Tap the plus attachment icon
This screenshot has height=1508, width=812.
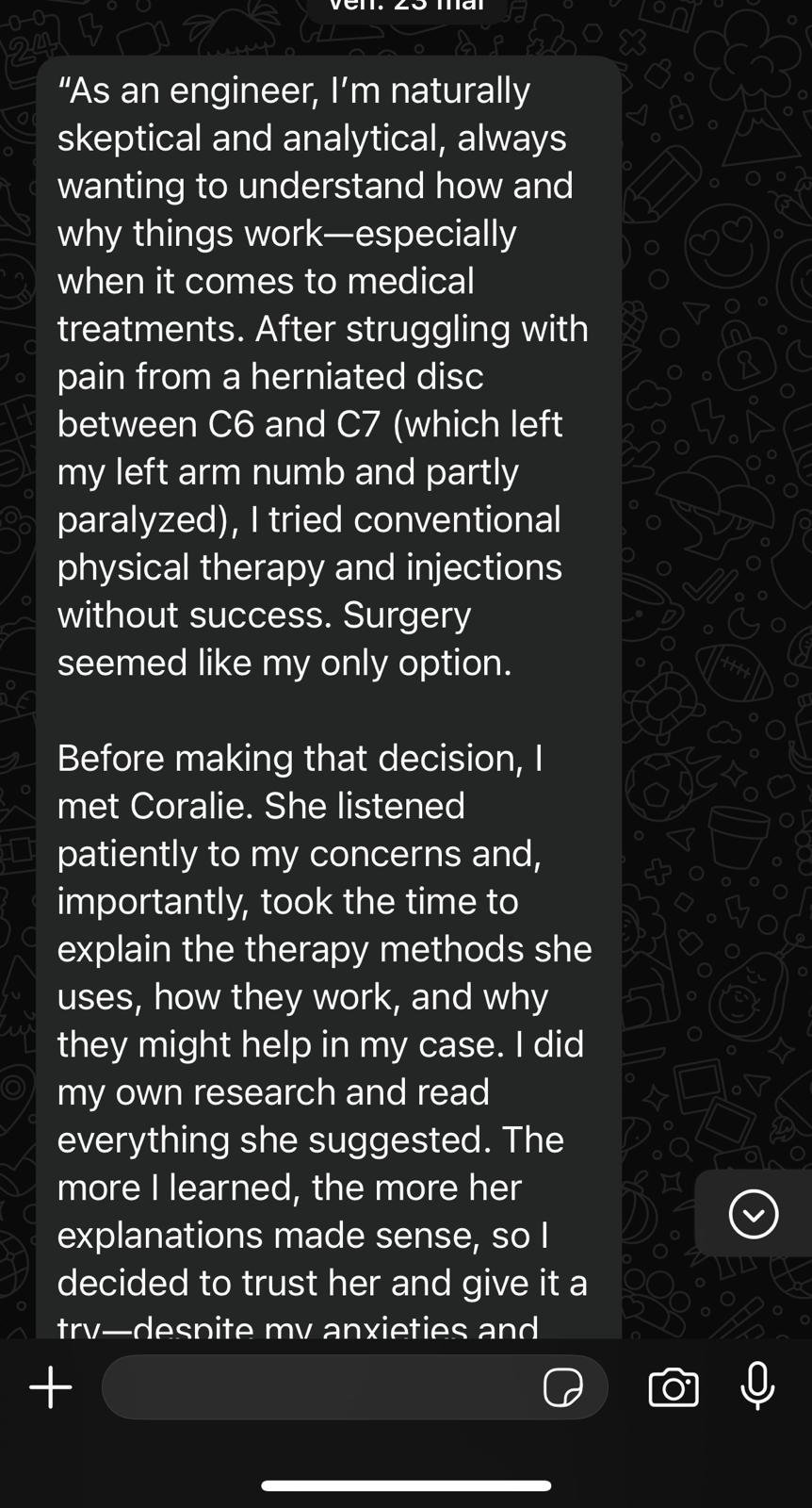tap(51, 1387)
